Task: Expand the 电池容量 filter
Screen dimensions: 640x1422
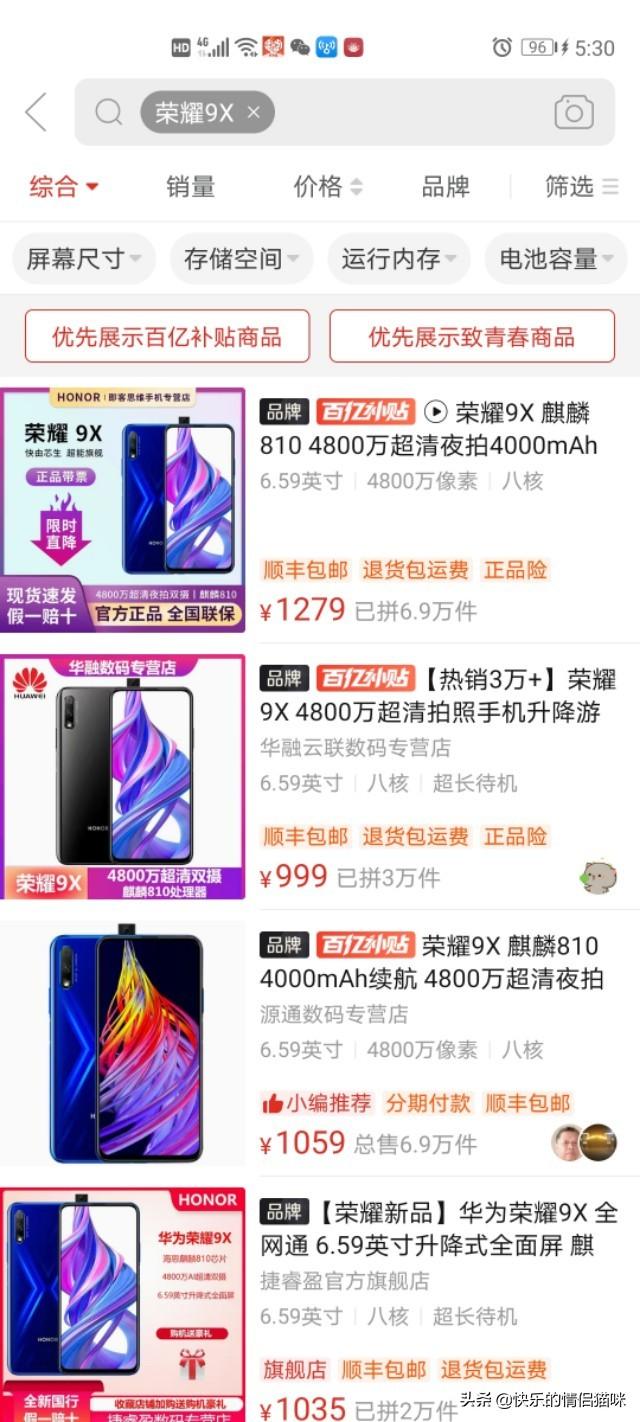Action: [x=556, y=259]
